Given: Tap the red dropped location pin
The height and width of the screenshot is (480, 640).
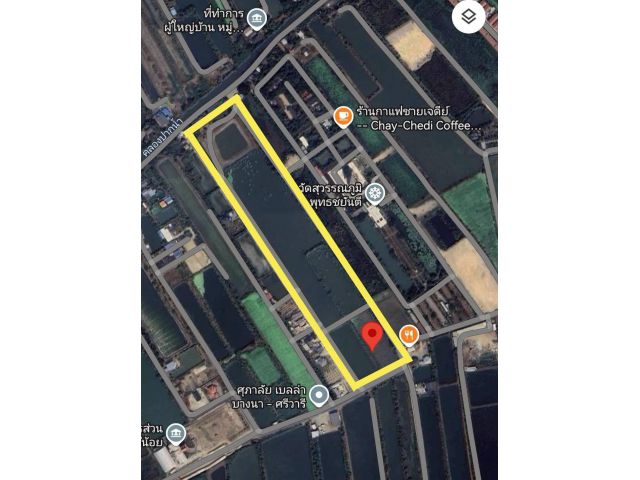Looking at the screenshot, I should (x=373, y=335).
